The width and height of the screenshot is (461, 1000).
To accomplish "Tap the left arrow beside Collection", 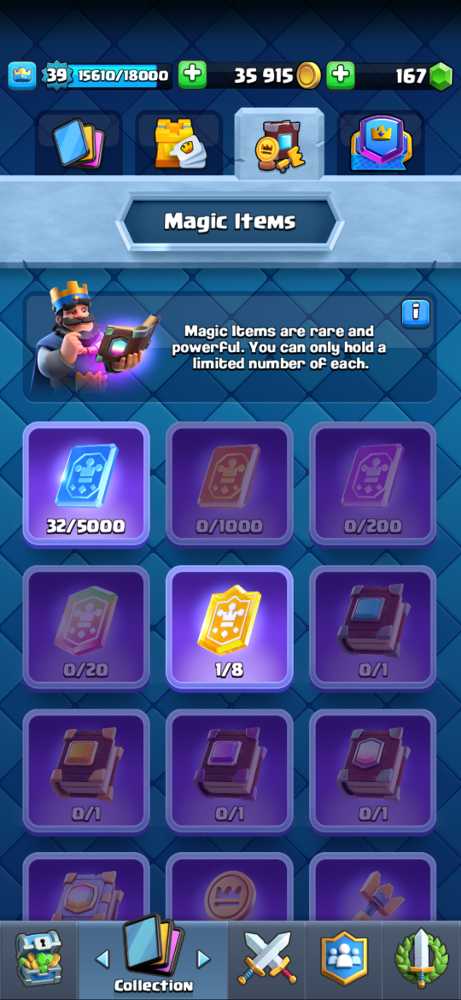I will click(102, 959).
